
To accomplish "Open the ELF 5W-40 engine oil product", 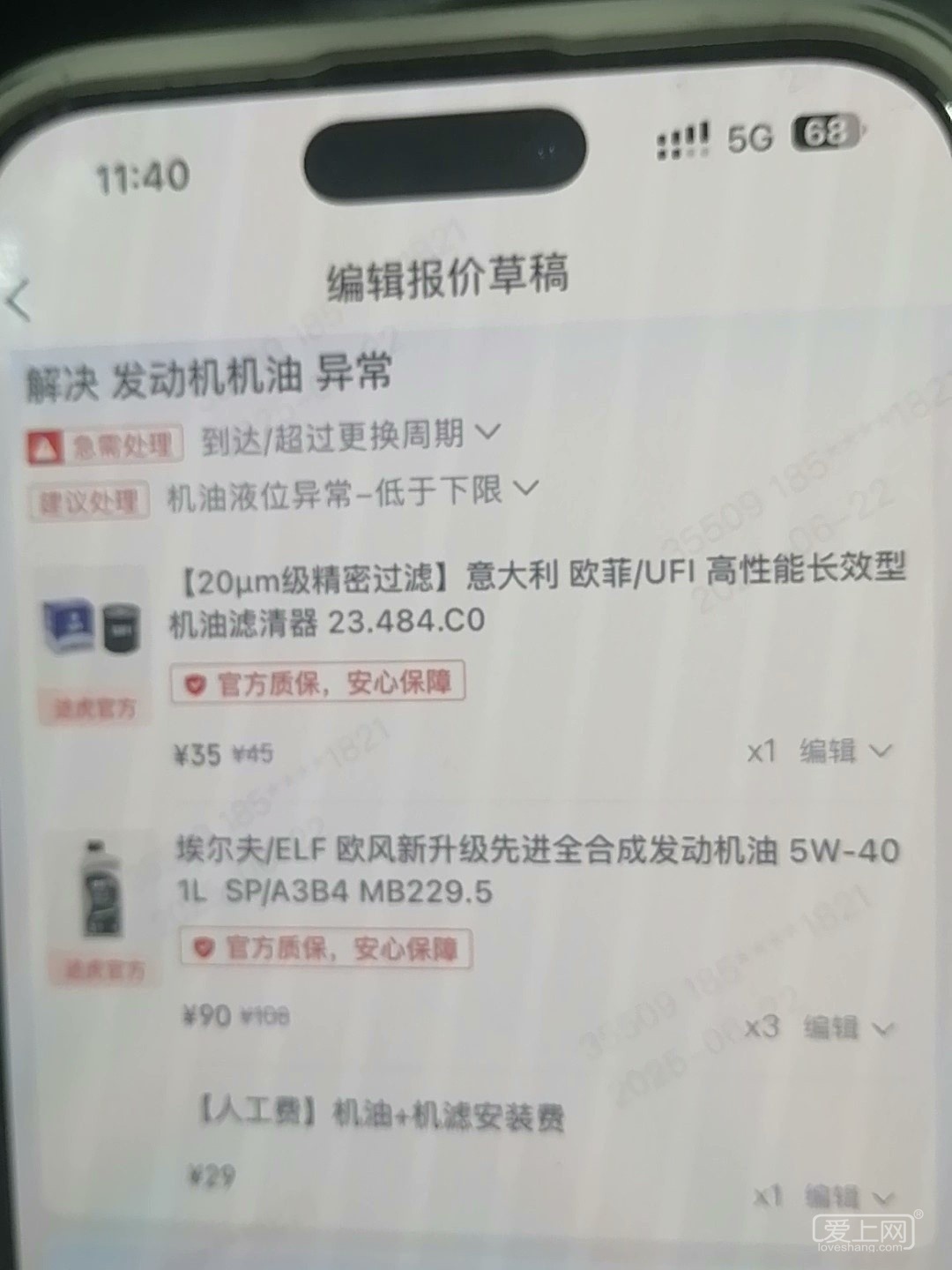I will [536, 870].
